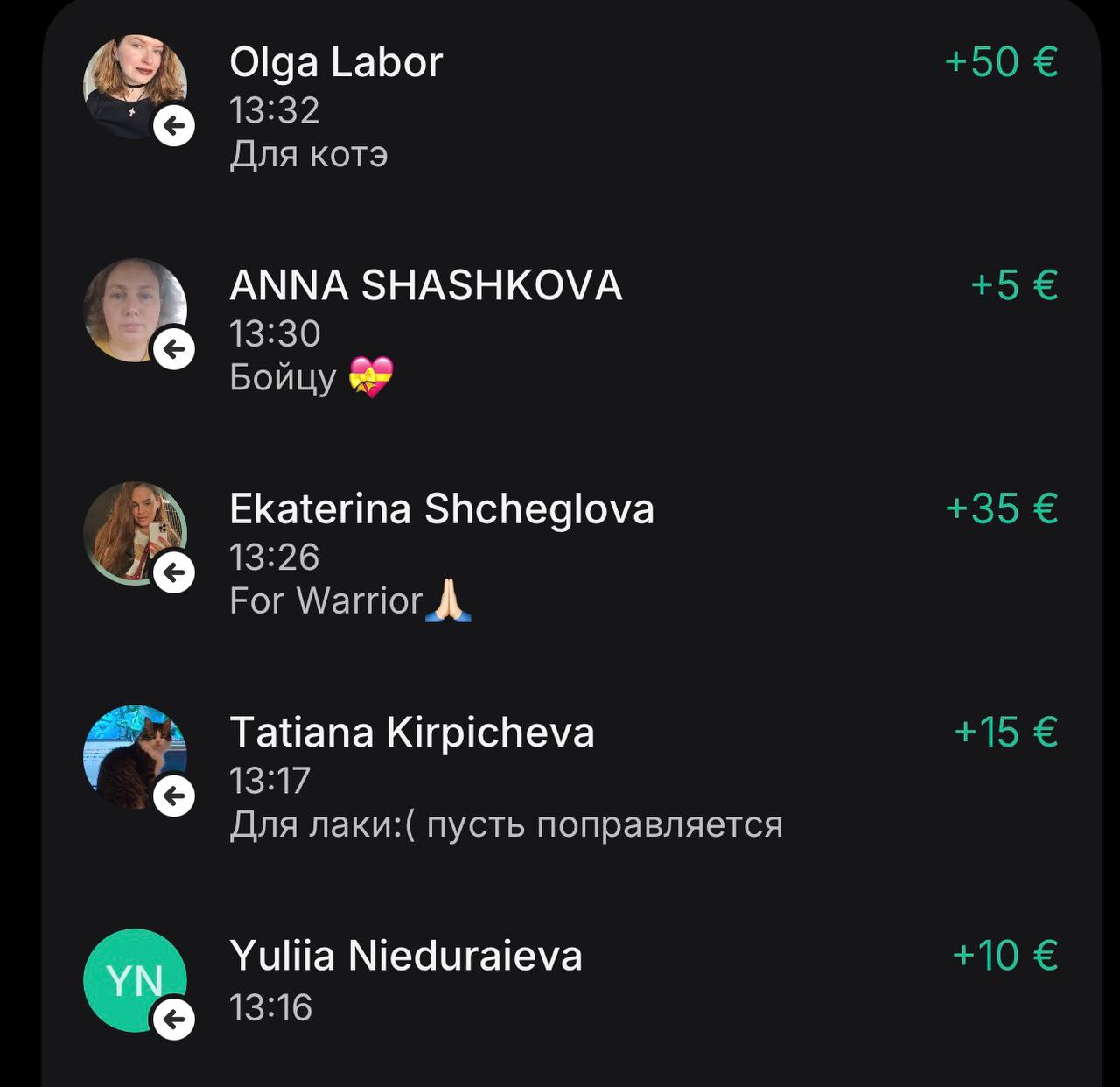The height and width of the screenshot is (1087, 1120).
Task: Select the Yuliia Nieduraieva +10 € transfer
Action: 571,982
